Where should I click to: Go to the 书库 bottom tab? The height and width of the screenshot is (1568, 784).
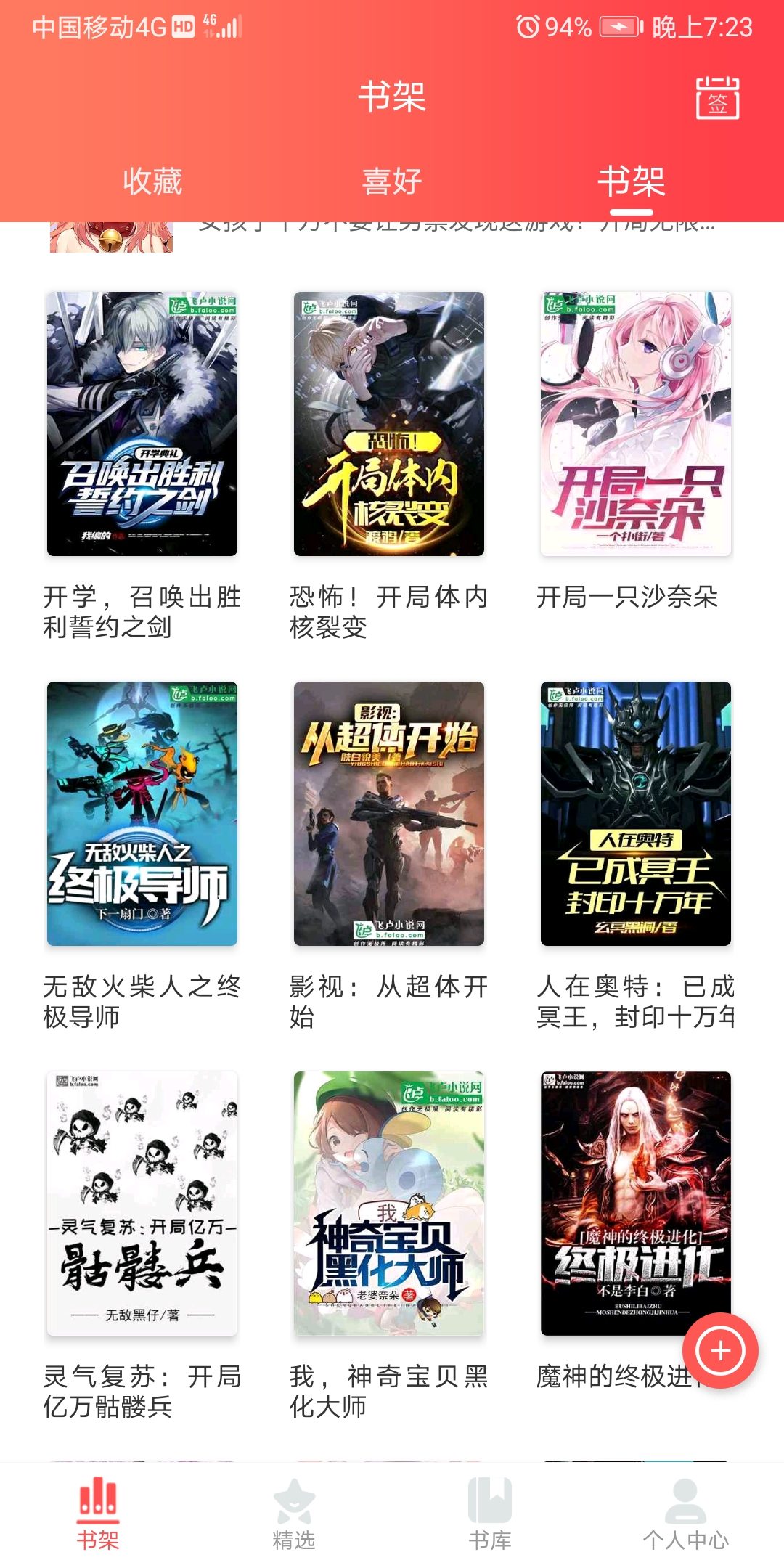pyautogui.click(x=490, y=1515)
